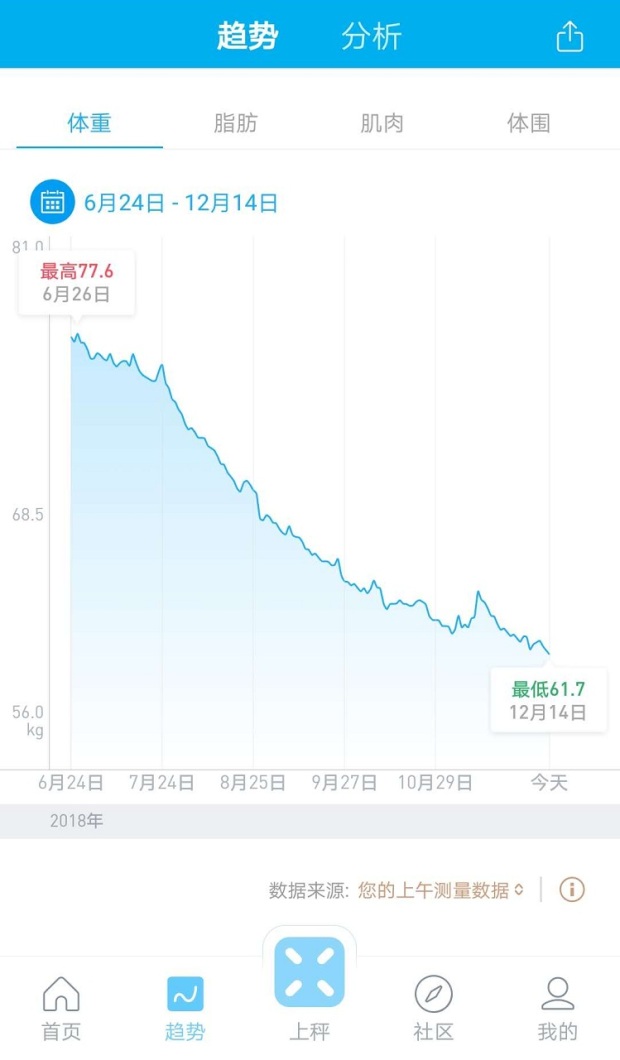Open the data source info icon
The width and height of the screenshot is (620, 1060).
[572, 890]
